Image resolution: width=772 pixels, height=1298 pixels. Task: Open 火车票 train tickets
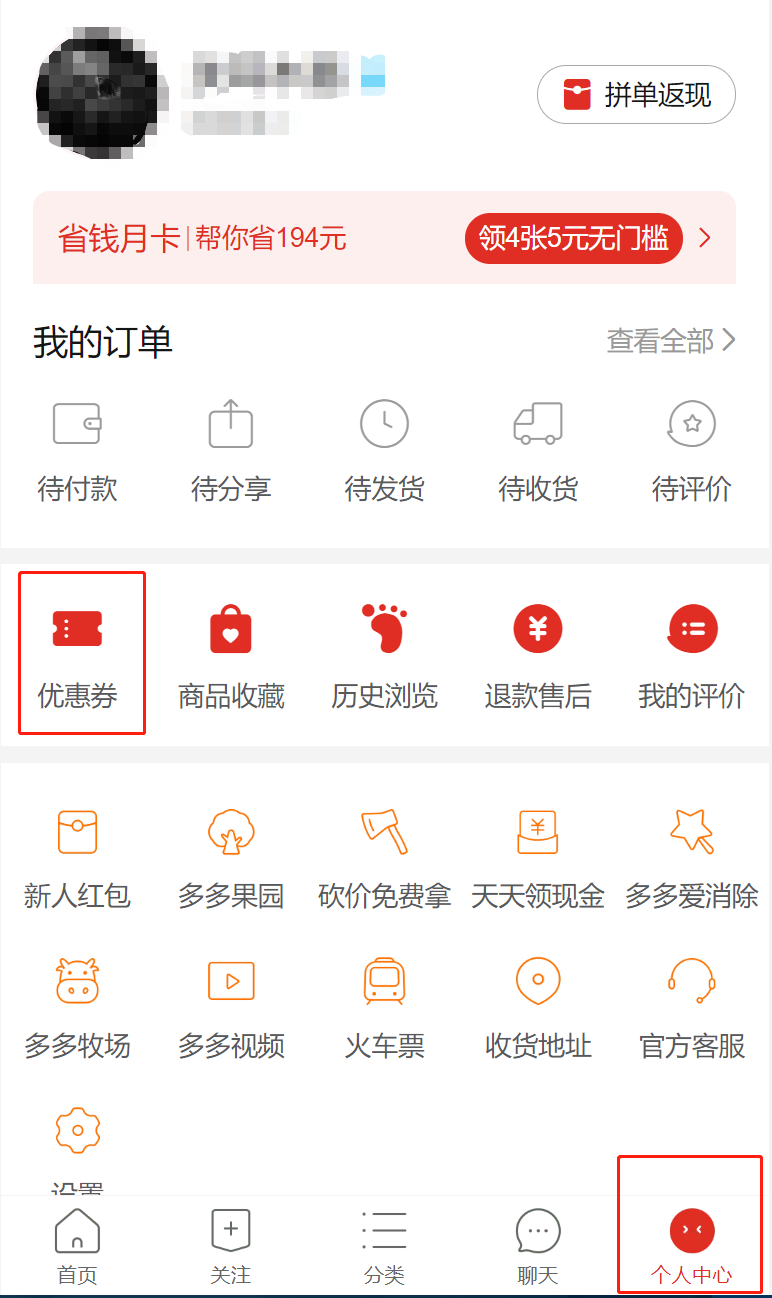pyautogui.click(x=384, y=1007)
